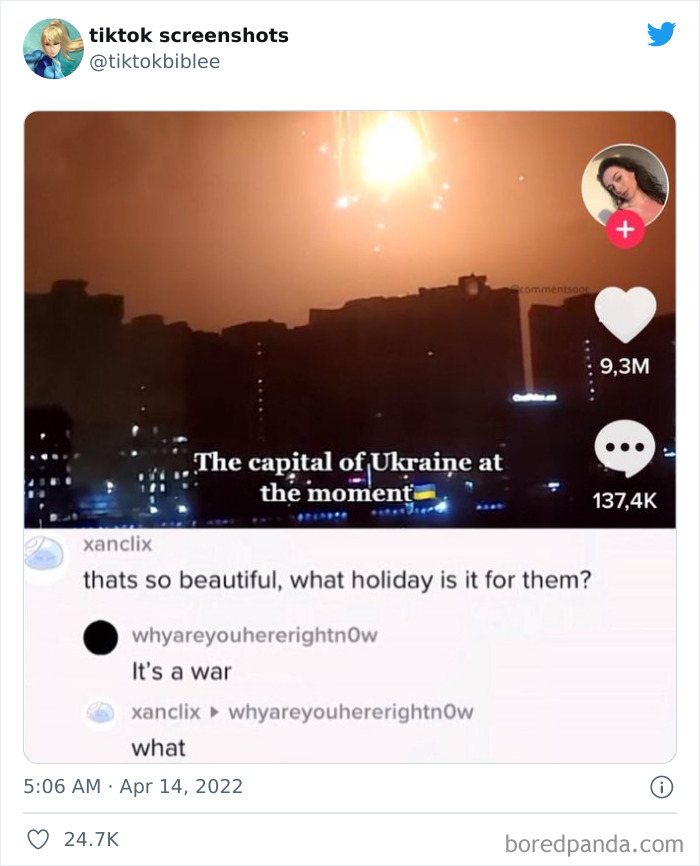Open the Twitter info icon

pyautogui.click(x=661, y=787)
